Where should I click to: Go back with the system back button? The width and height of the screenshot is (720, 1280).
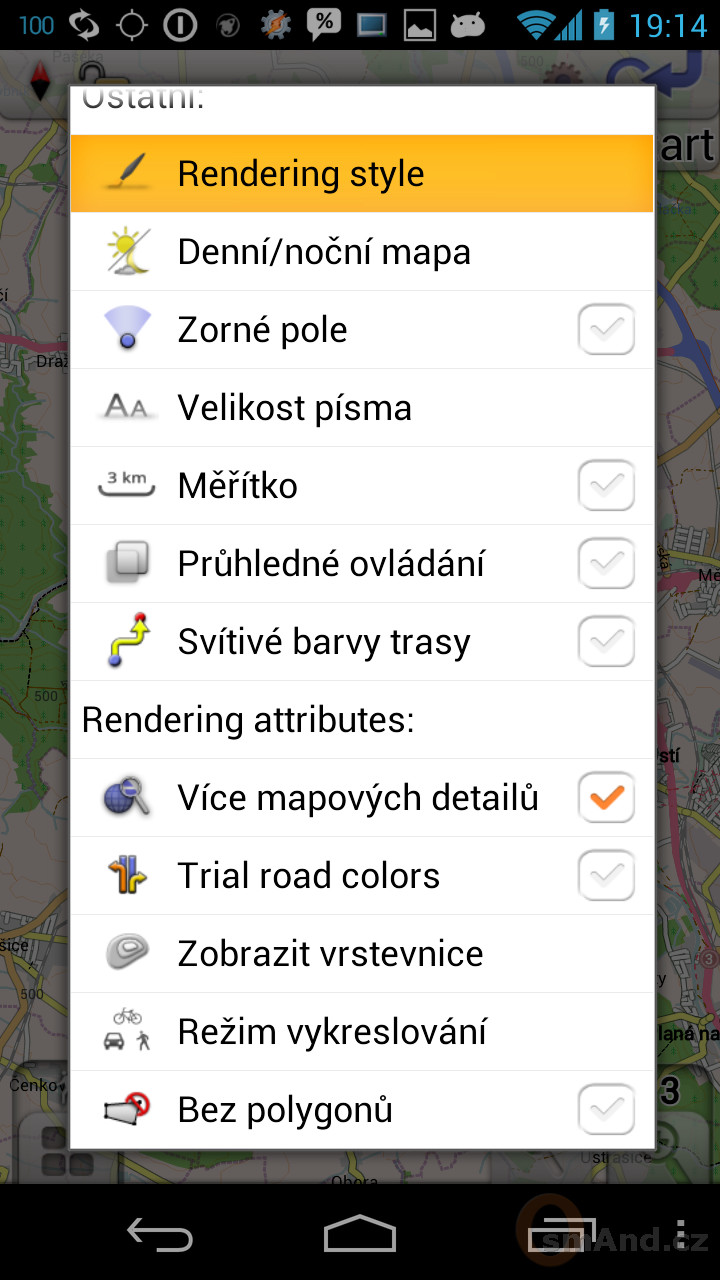click(x=160, y=1234)
